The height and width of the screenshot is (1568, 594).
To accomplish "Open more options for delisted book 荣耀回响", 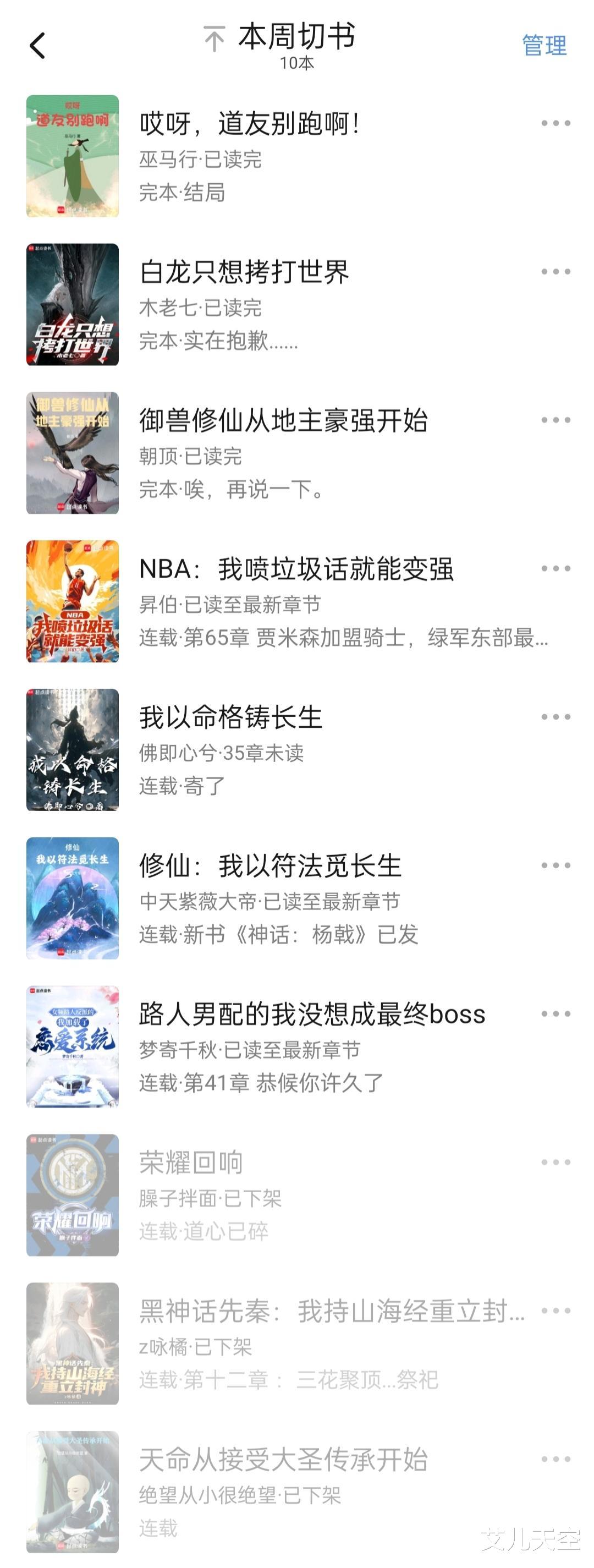I will [x=555, y=1163].
